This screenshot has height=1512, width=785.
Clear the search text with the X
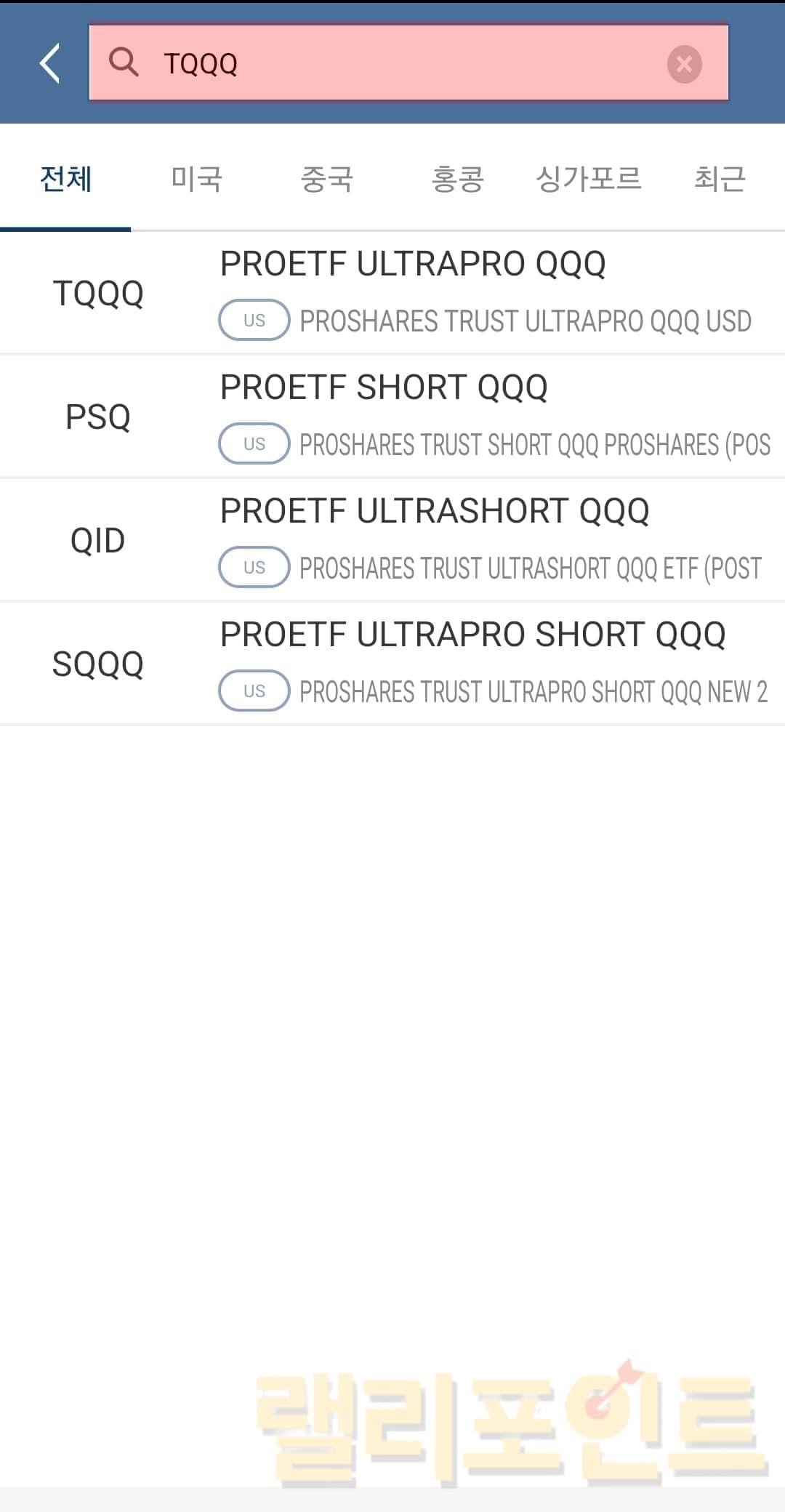point(684,64)
